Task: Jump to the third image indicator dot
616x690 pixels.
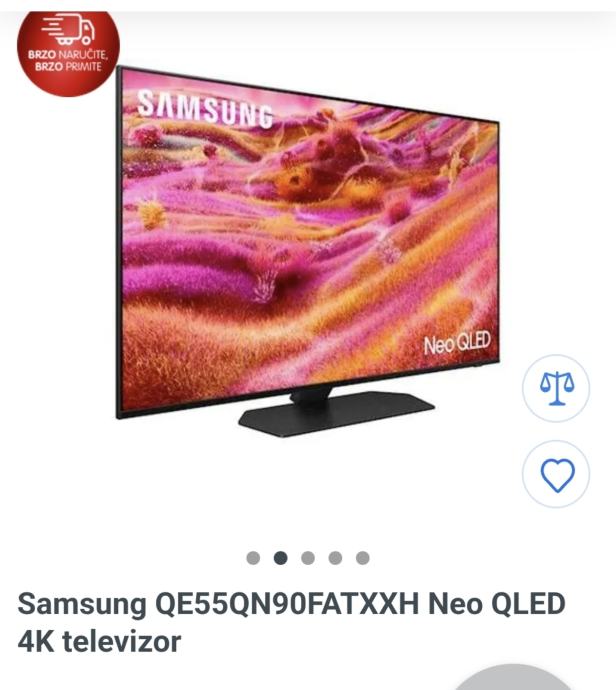Action: click(x=308, y=558)
